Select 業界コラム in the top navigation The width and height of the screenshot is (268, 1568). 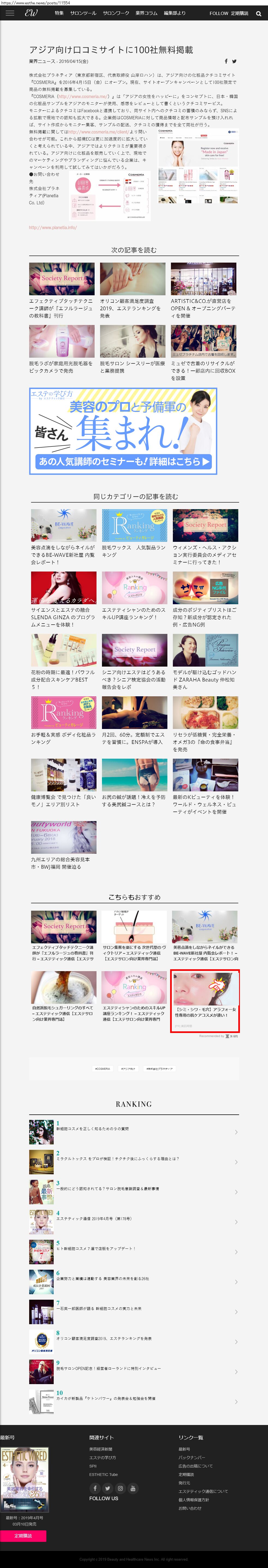(146, 13)
